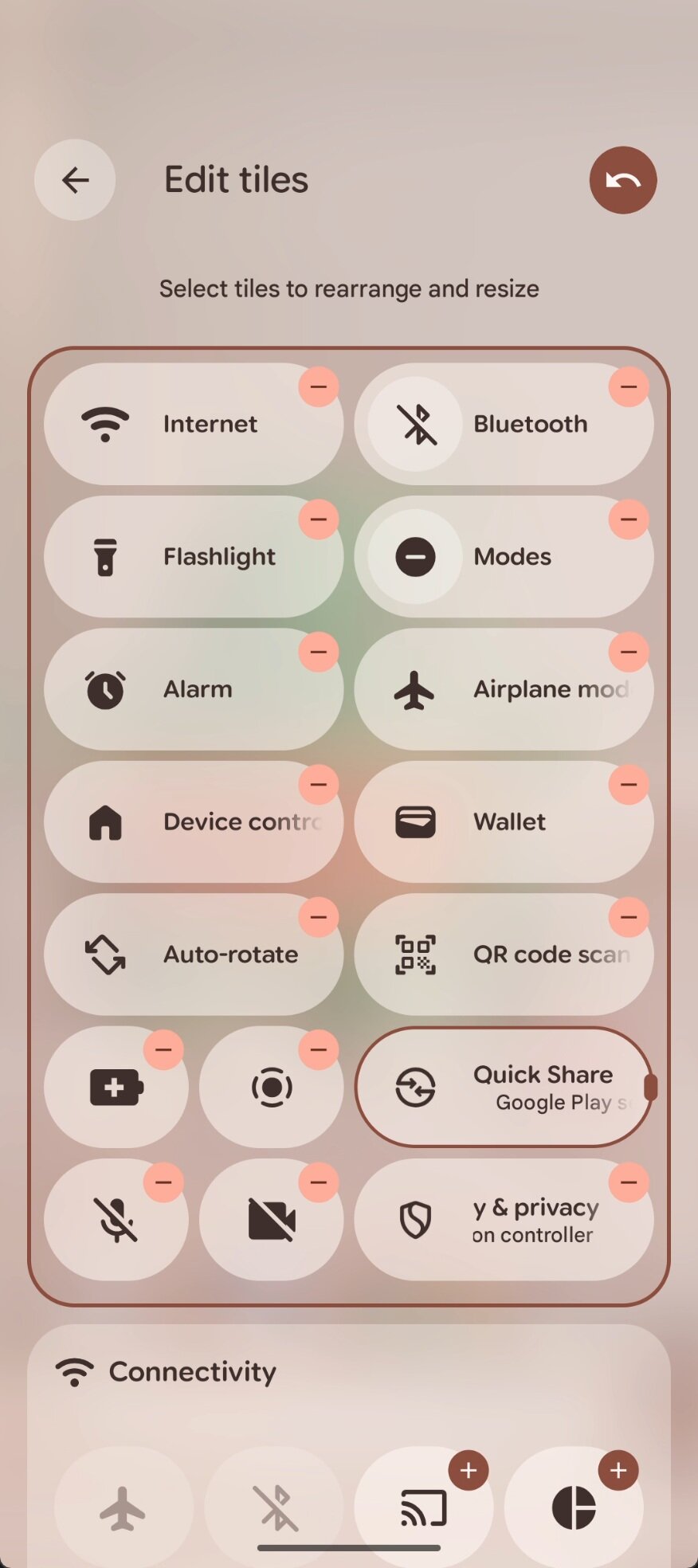Select the Device controls tile

click(x=193, y=821)
